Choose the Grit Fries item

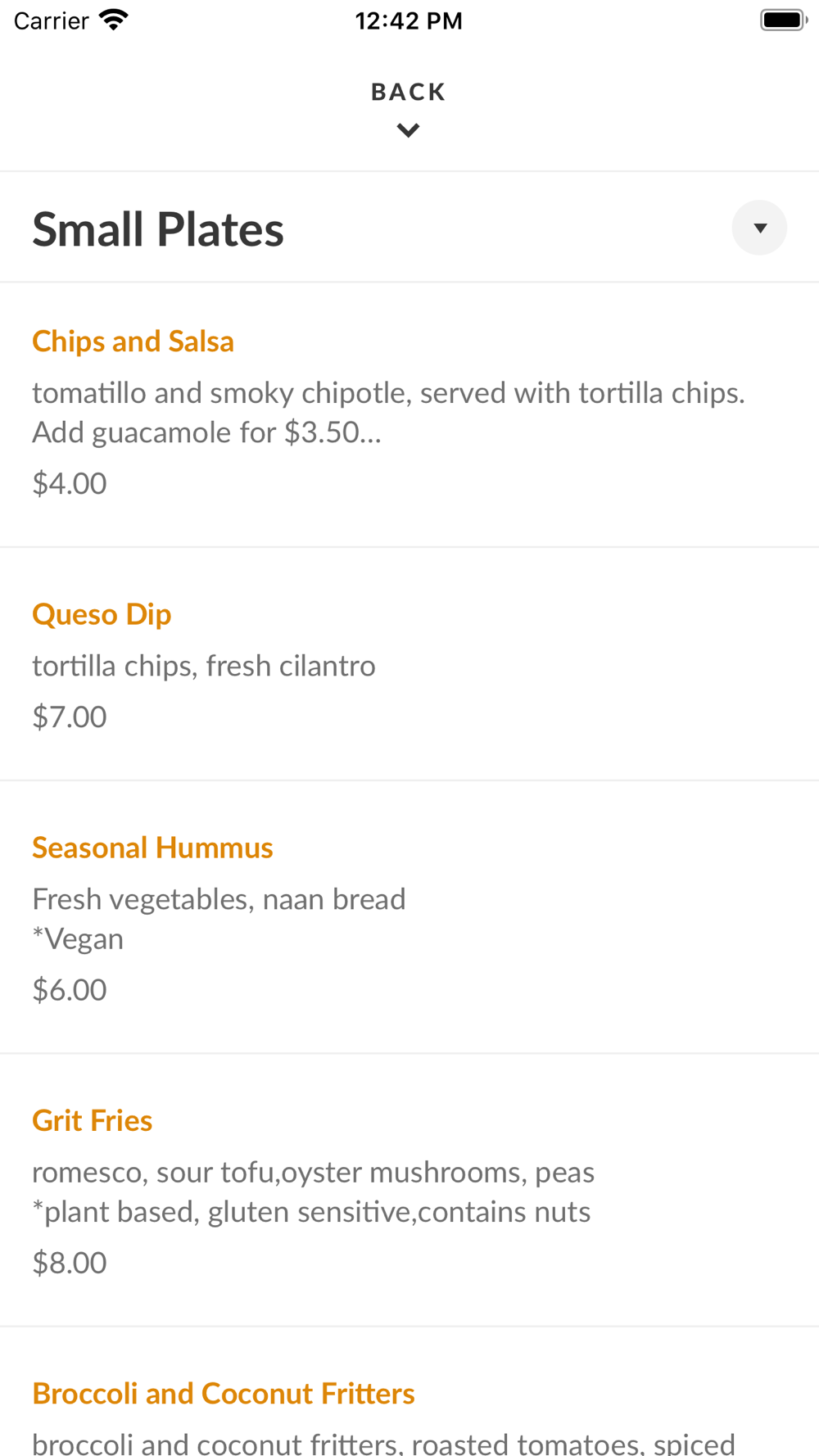tap(92, 1120)
